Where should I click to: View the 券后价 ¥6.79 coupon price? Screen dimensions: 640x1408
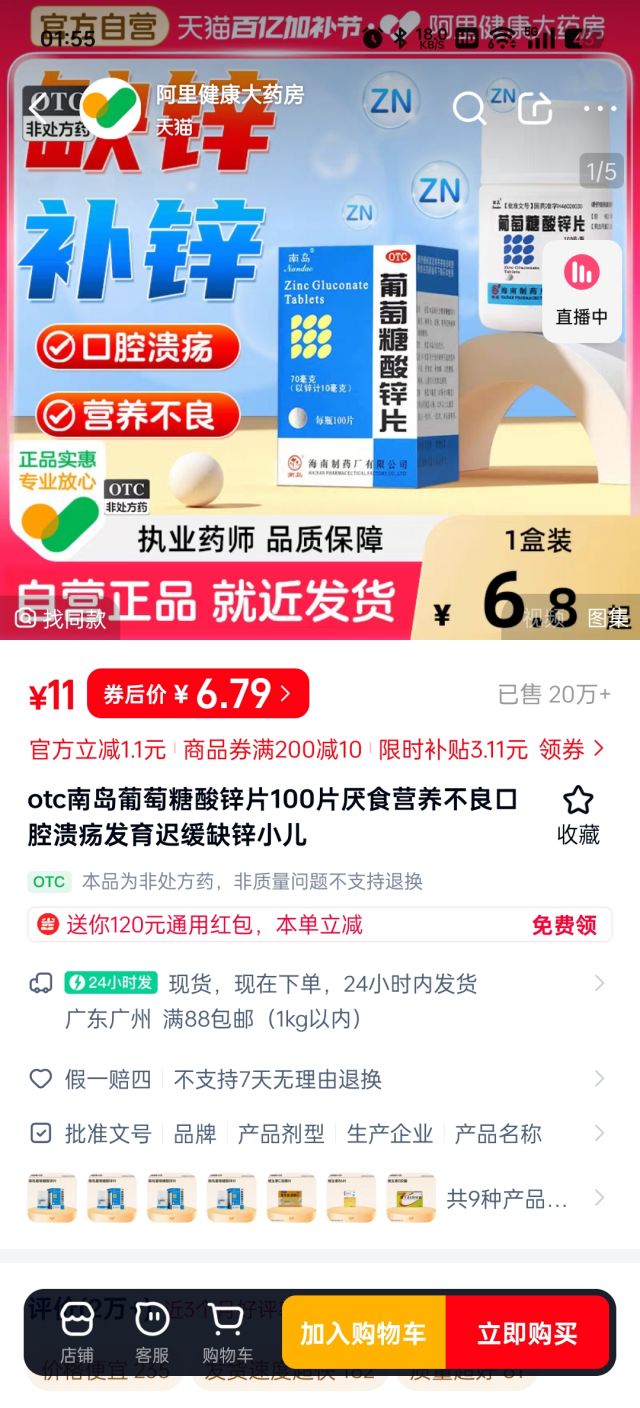click(198, 693)
